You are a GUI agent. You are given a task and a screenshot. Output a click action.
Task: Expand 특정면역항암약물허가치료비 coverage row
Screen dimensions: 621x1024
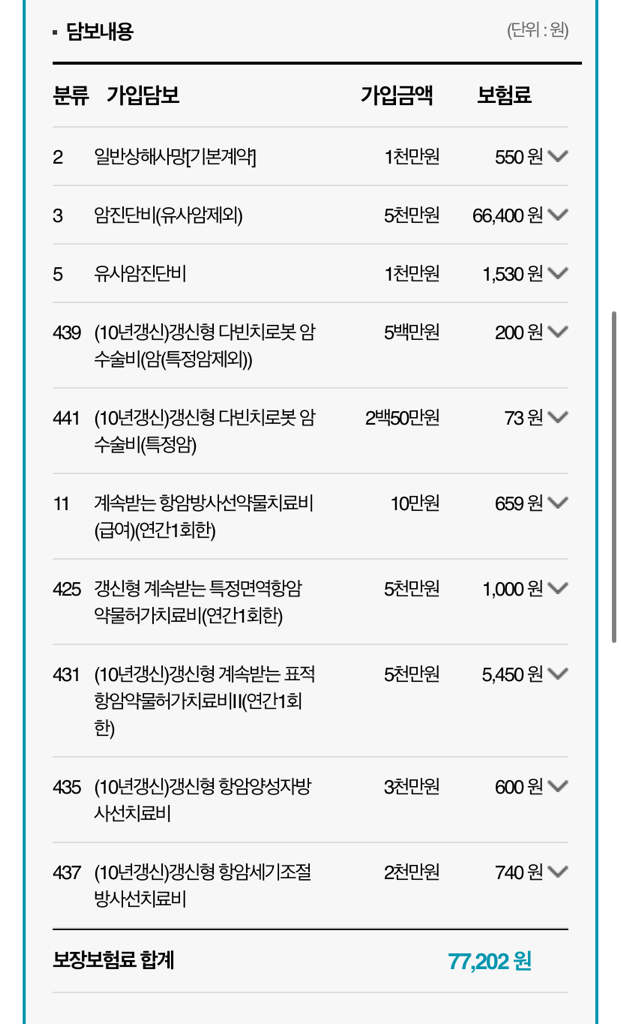click(558, 589)
